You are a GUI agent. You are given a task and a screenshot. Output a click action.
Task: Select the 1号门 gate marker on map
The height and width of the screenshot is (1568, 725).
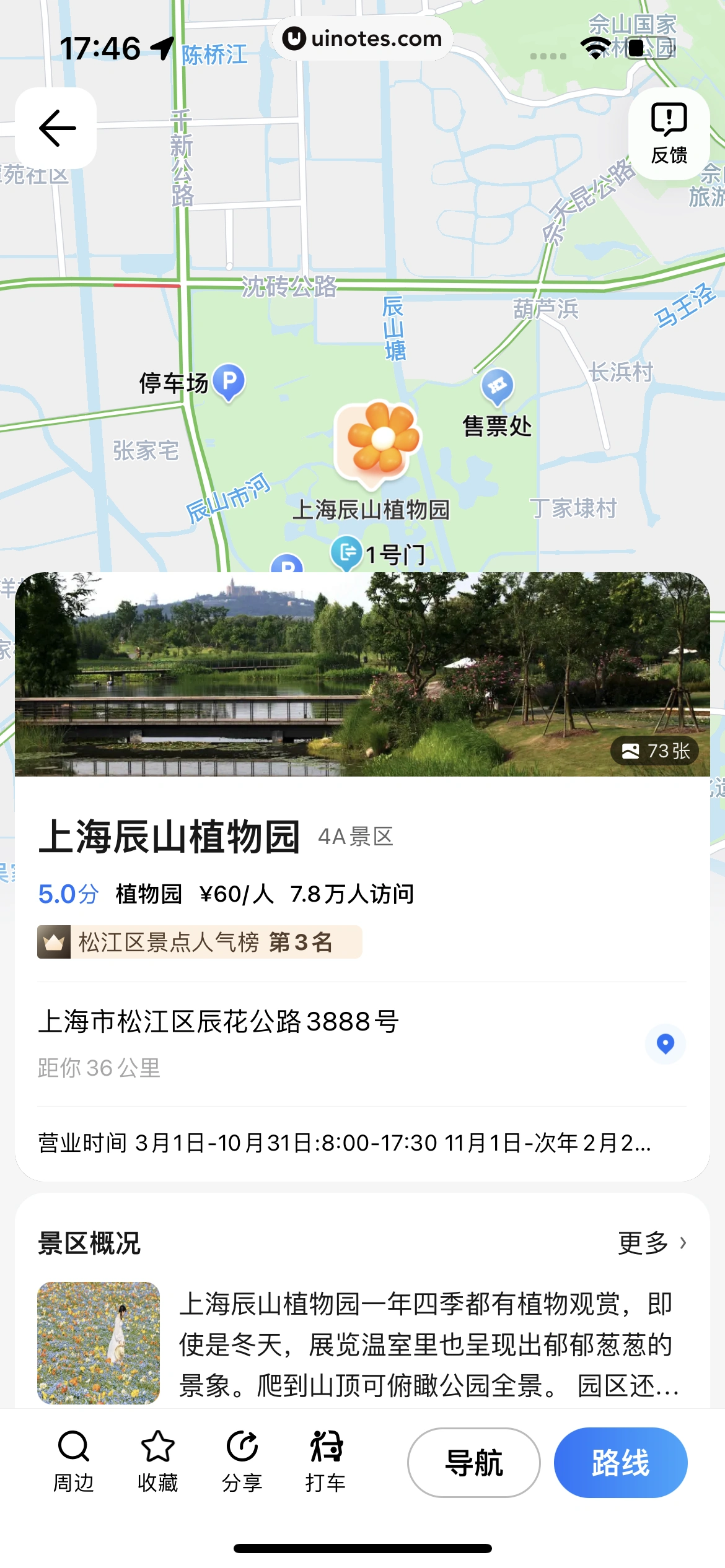pos(346,552)
